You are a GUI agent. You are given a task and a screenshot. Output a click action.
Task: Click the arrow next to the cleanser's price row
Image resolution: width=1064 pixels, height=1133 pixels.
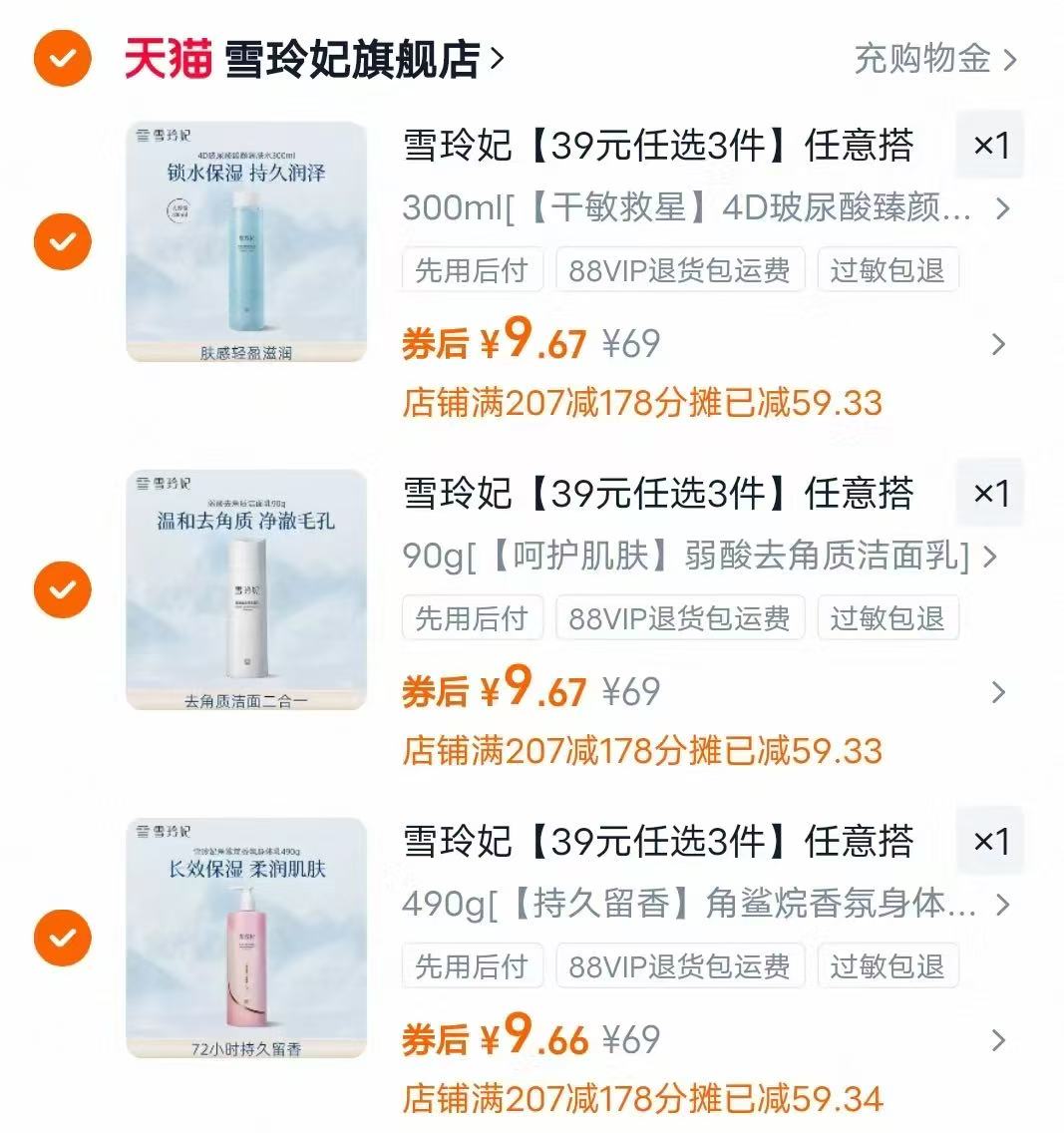[999, 690]
